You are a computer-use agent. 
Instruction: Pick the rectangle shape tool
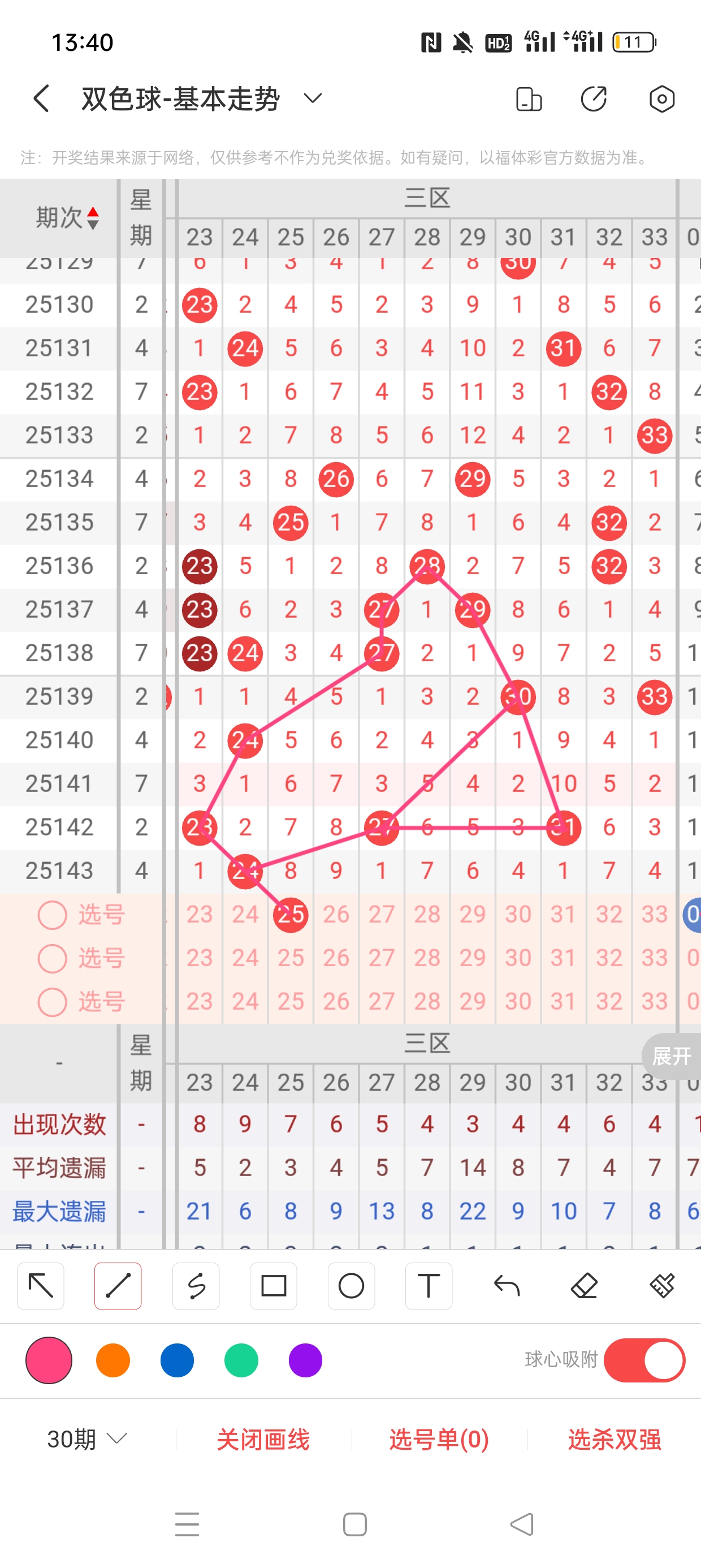coord(273,1286)
